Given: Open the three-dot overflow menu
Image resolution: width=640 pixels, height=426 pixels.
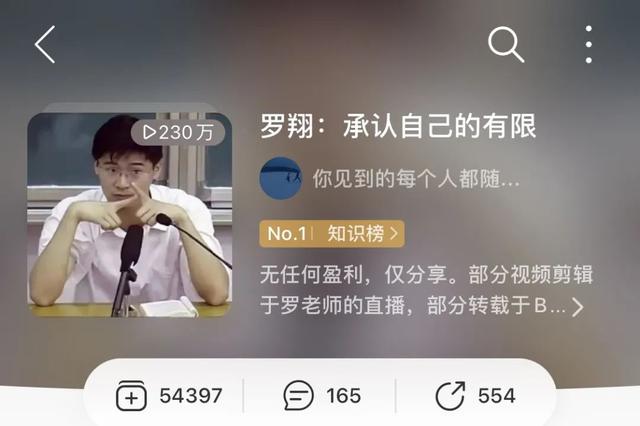Looking at the screenshot, I should (589, 45).
